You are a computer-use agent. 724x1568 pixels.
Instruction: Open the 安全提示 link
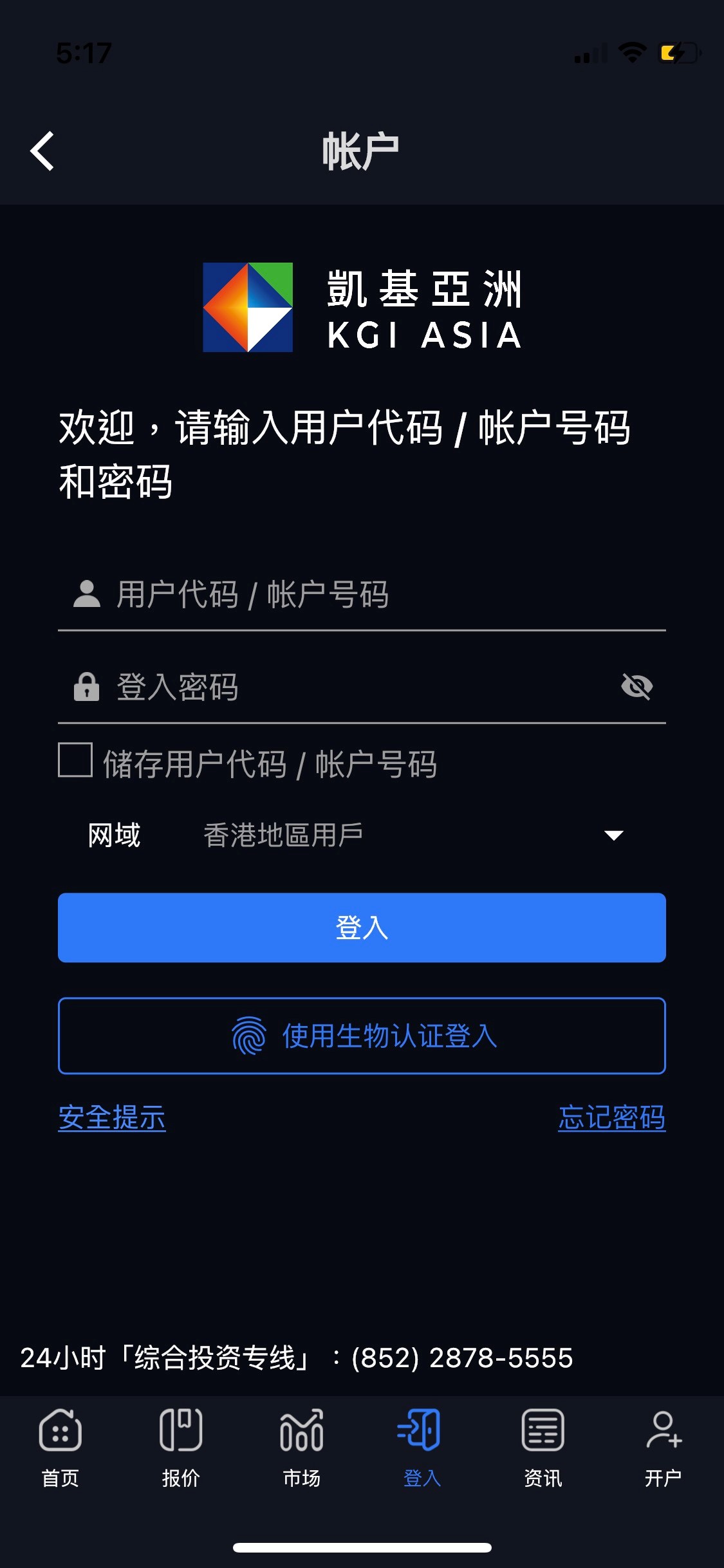click(x=112, y=1117)
